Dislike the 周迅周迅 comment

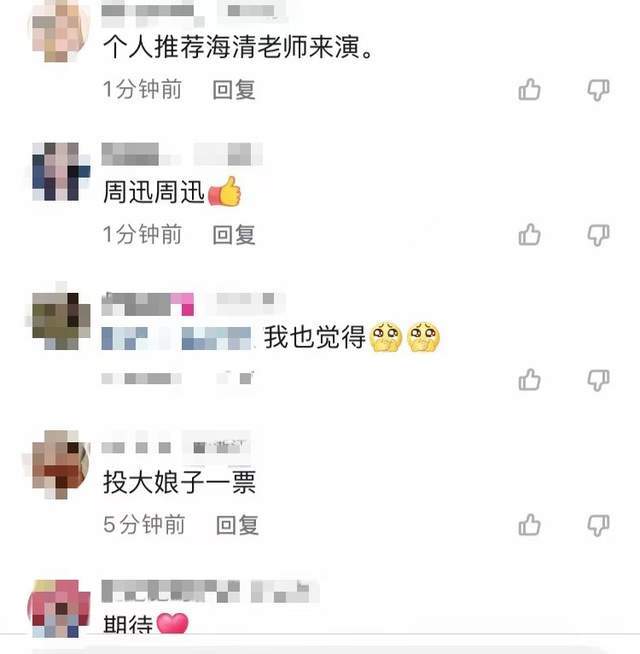598,235
